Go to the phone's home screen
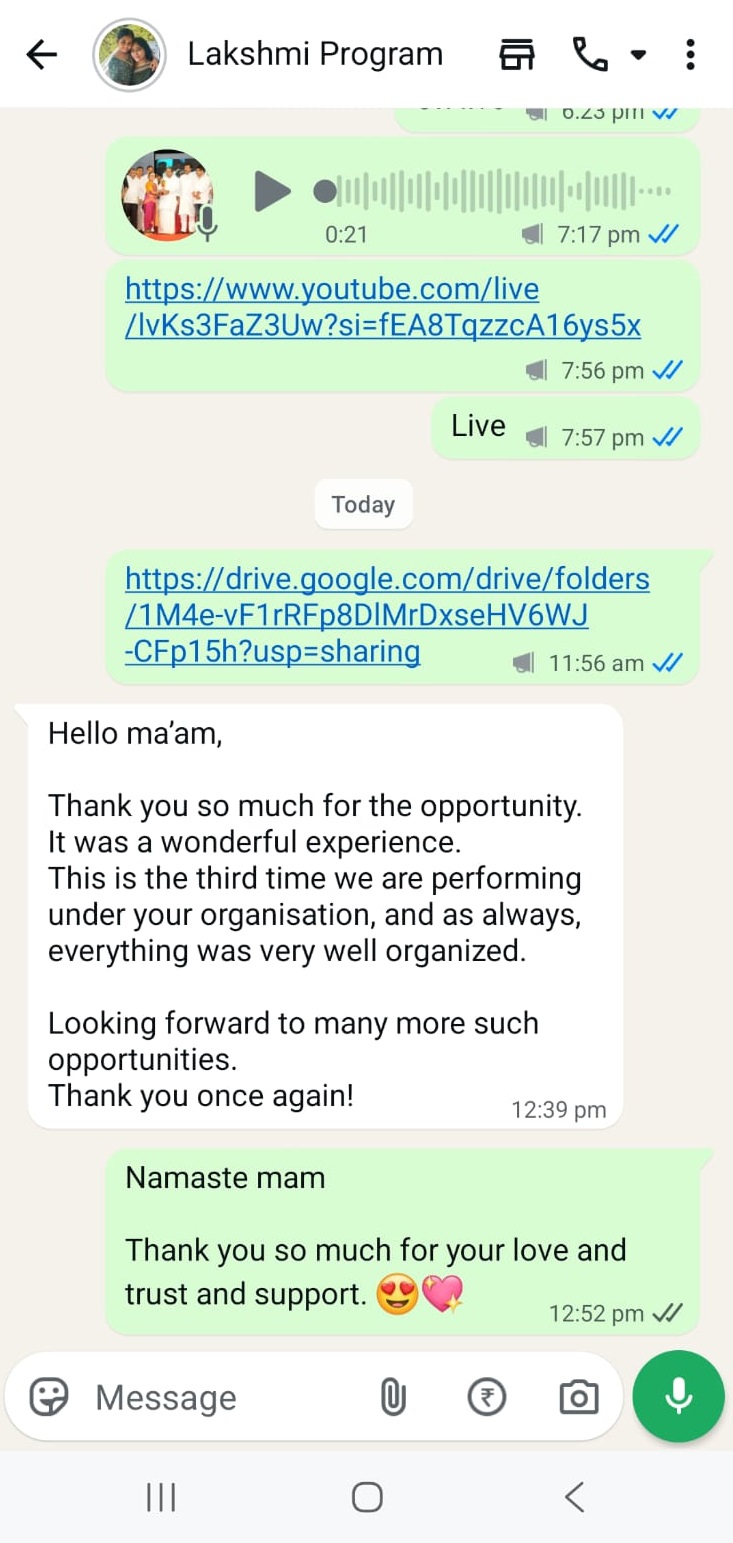 [x=367, y=1497]
